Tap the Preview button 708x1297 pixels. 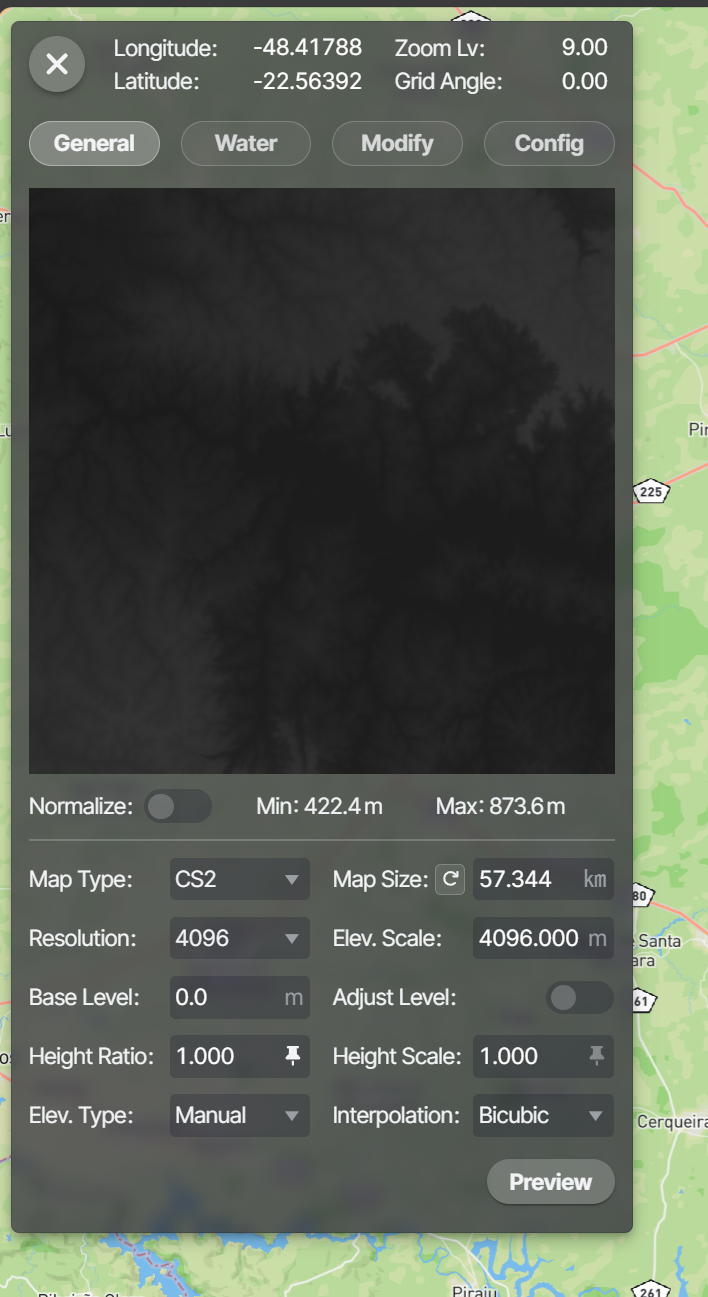tap(550, 1182)
